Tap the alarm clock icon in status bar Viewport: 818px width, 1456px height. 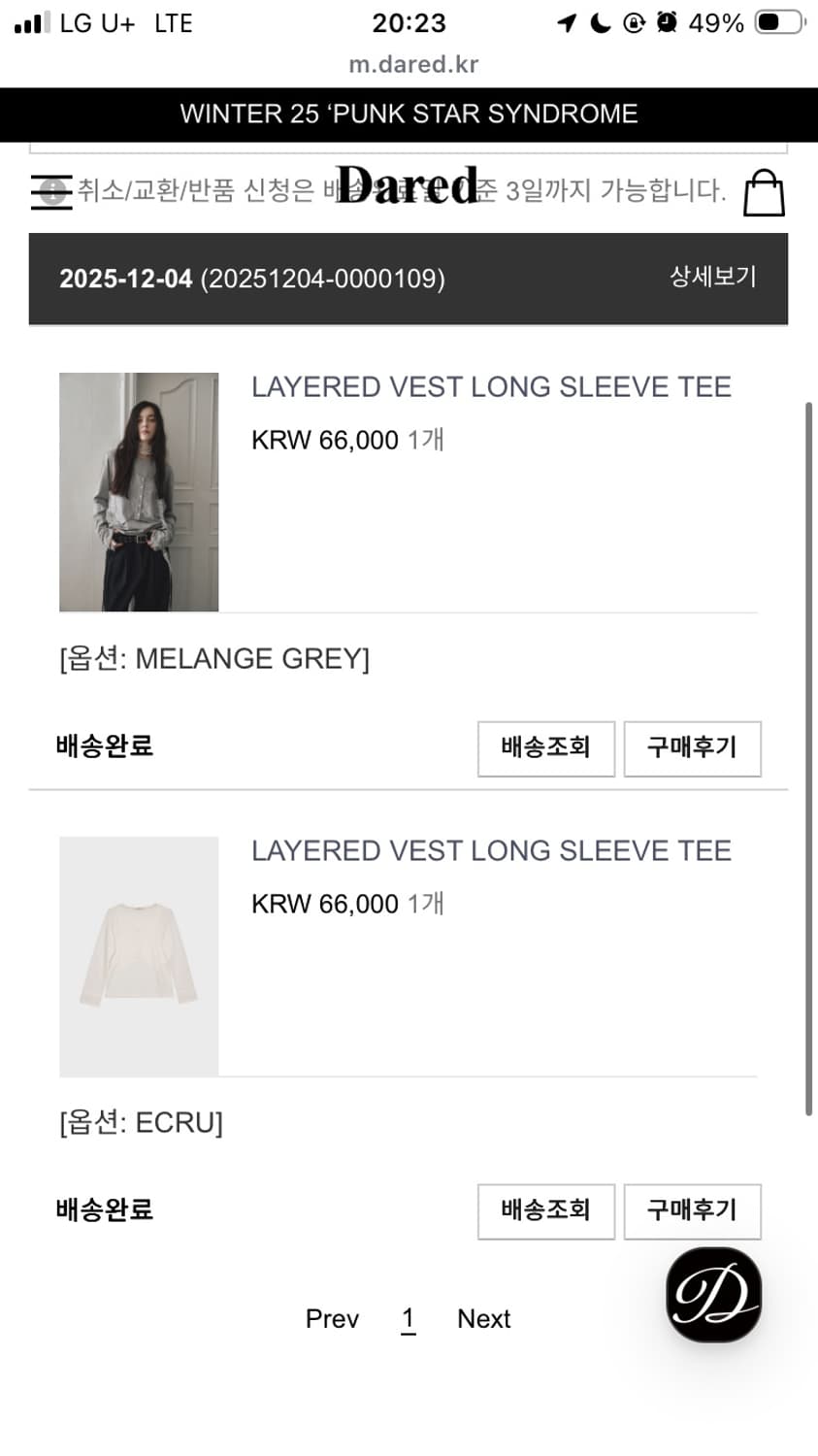(x=668, y=22)
